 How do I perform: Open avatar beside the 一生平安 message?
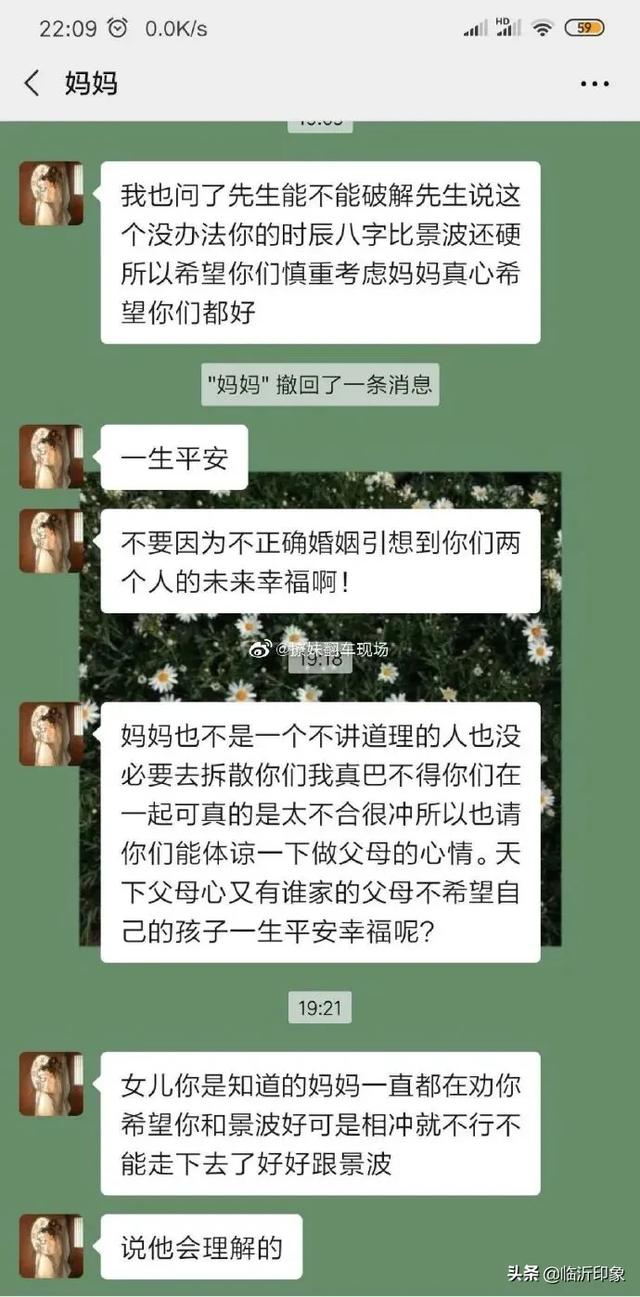point(51,457)
